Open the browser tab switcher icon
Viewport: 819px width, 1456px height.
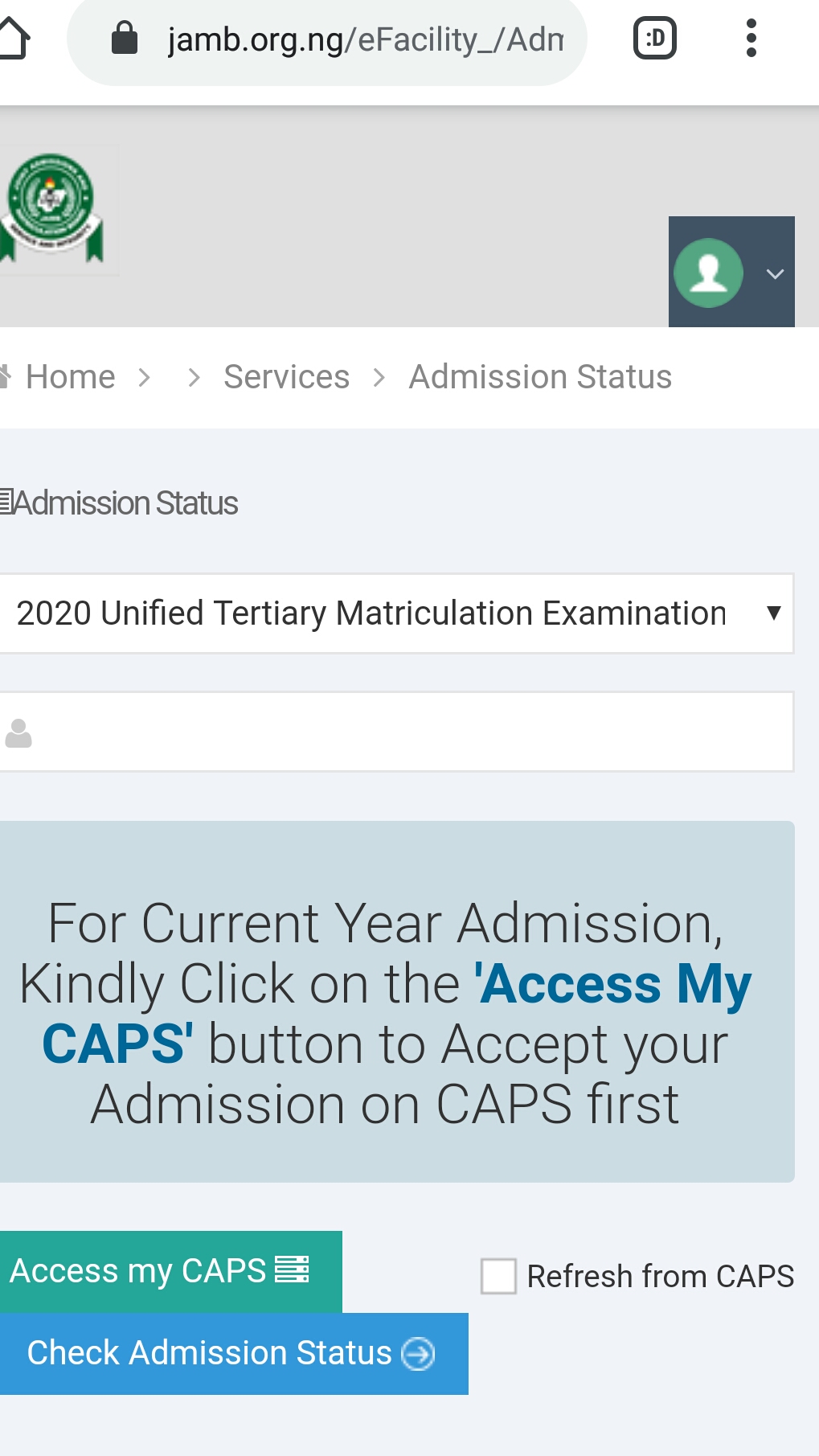(653, 38)
